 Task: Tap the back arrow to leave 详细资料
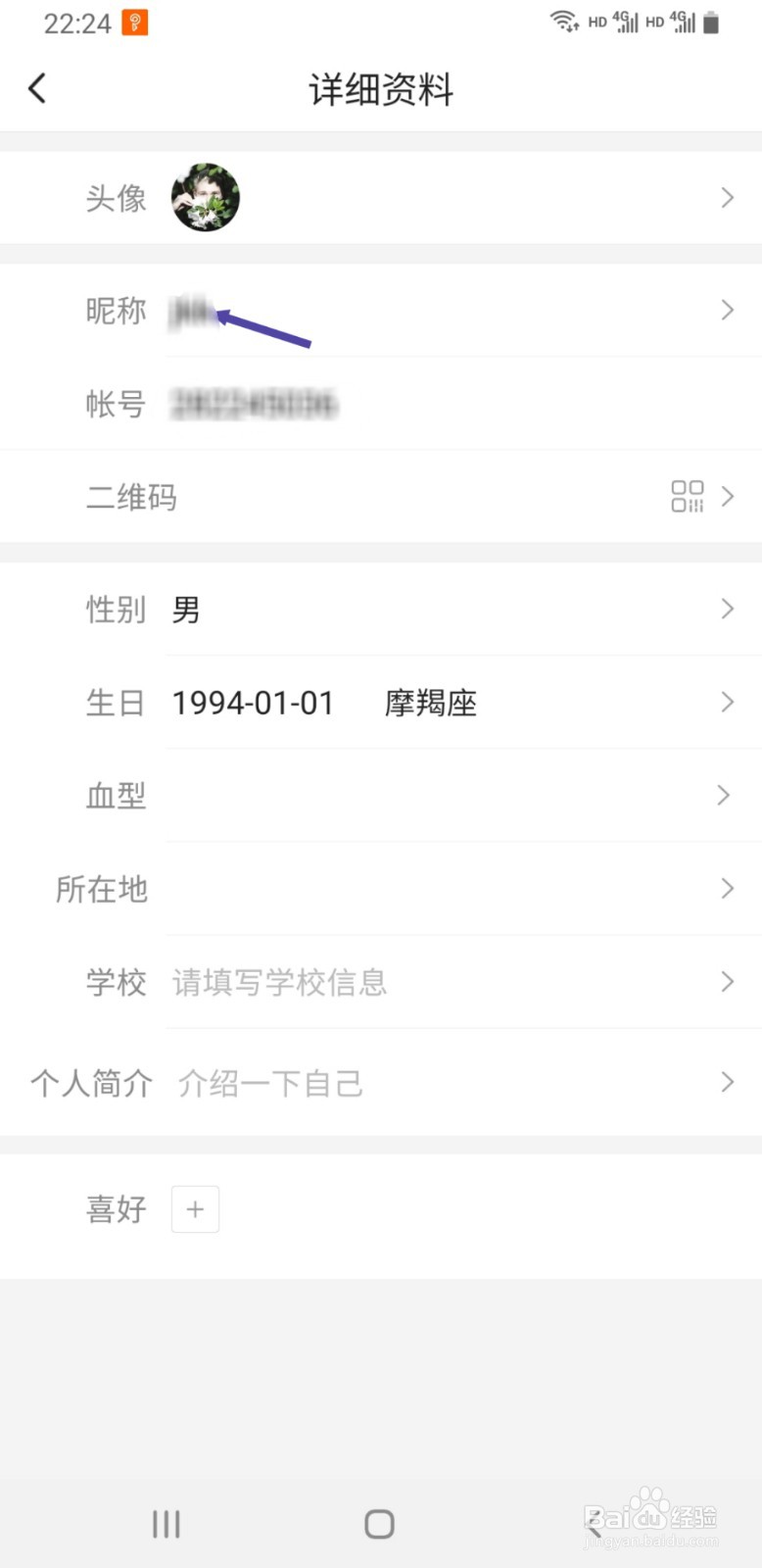37,88
